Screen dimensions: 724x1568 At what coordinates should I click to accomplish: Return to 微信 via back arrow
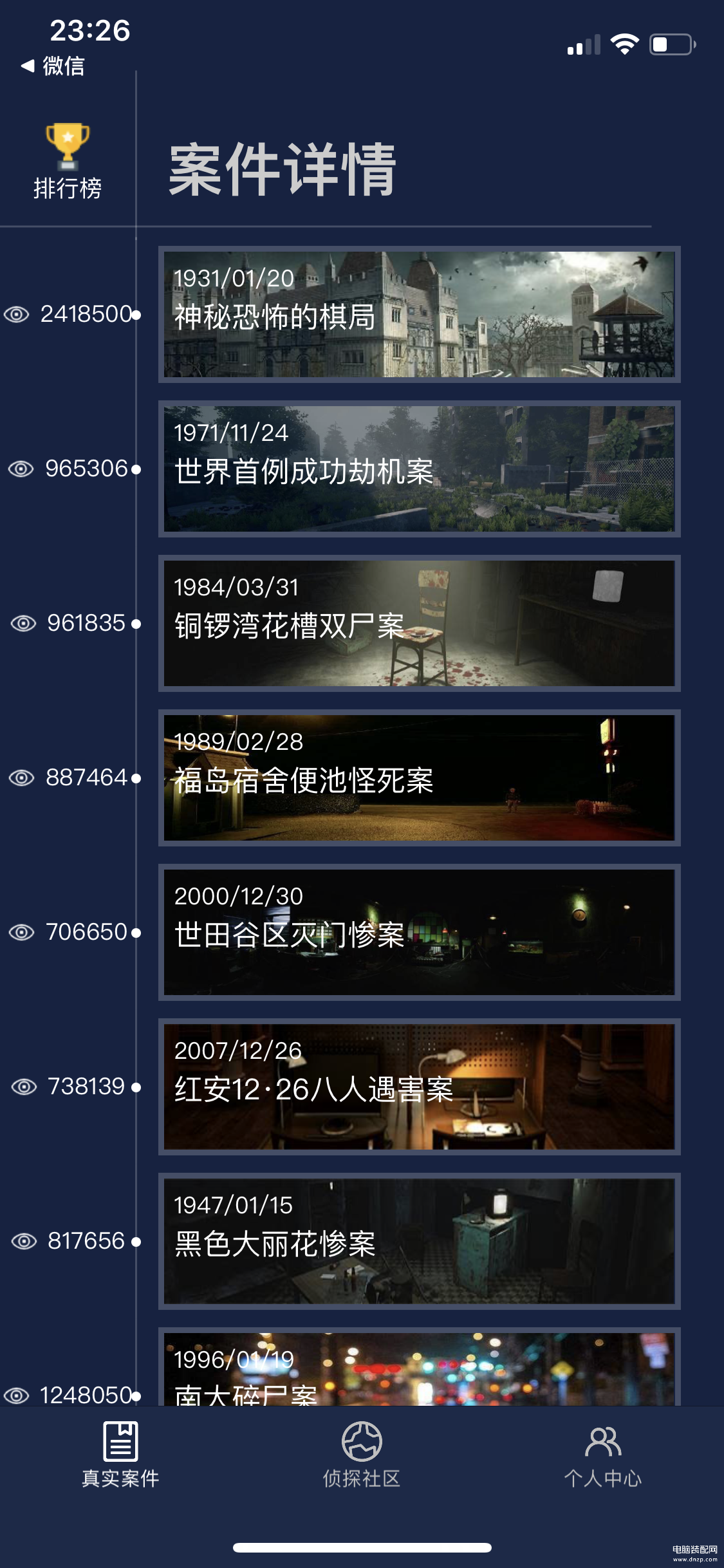(x=53, y=66)
